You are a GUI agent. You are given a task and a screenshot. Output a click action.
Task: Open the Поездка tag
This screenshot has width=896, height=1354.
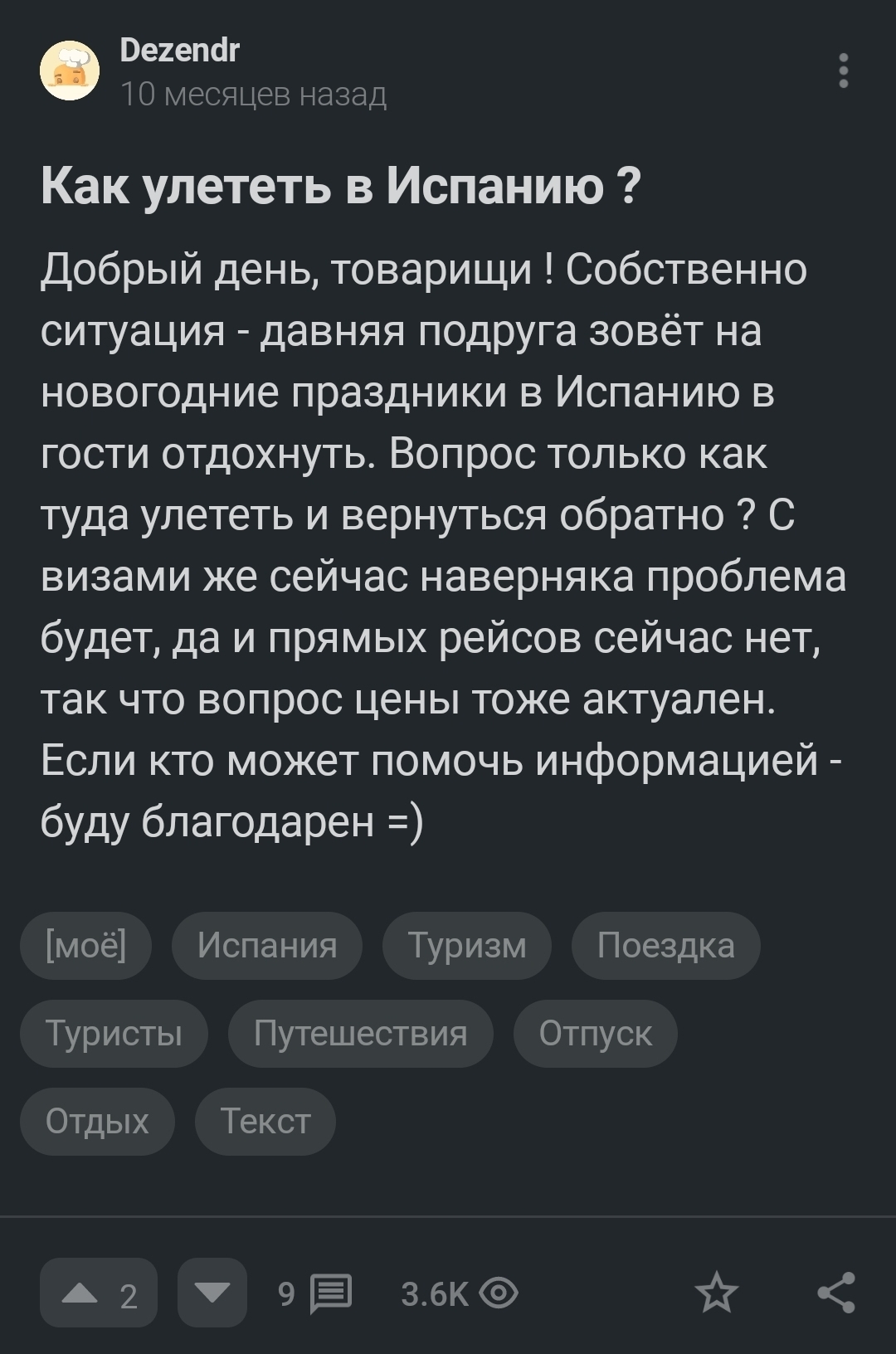[665, 946]
